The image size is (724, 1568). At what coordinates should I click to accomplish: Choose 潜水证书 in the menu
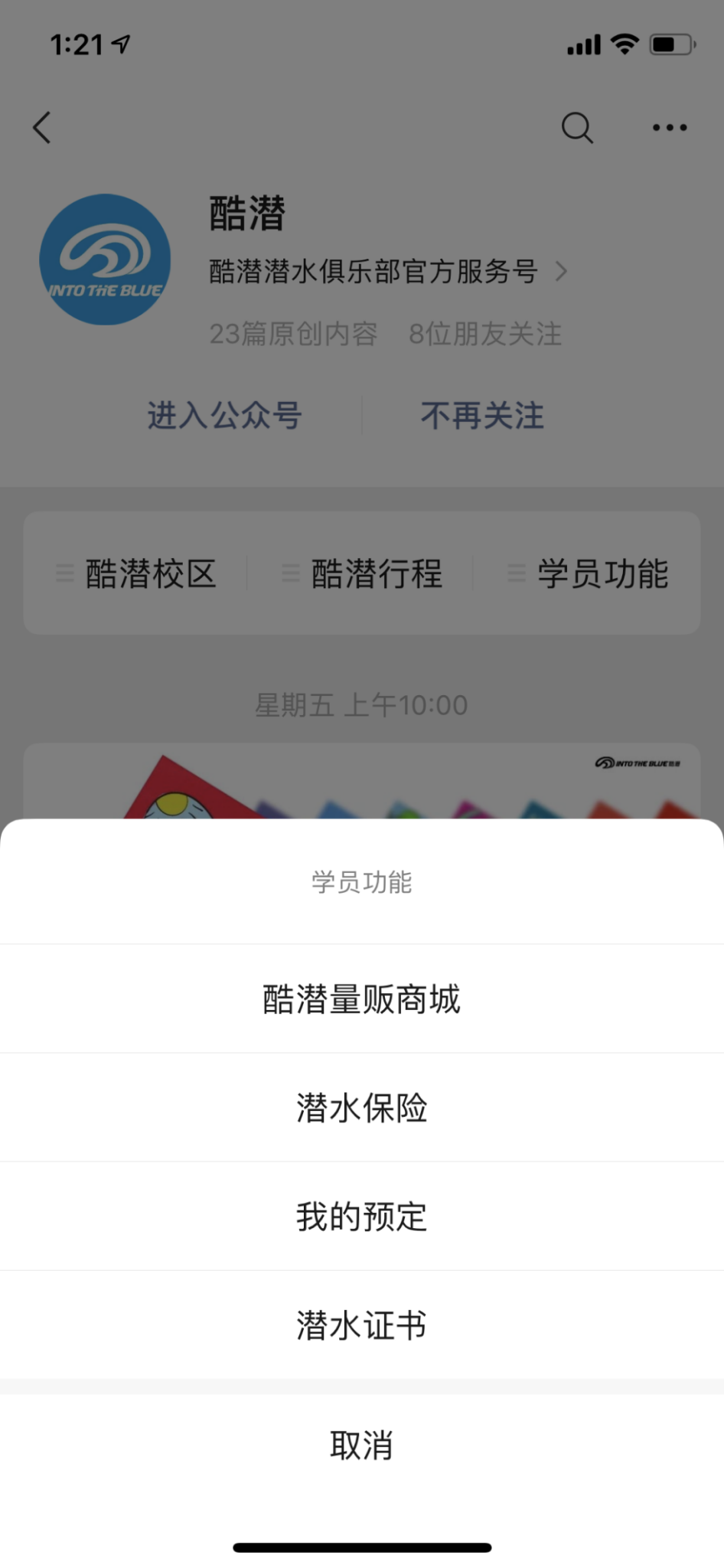click(361, 1325)
